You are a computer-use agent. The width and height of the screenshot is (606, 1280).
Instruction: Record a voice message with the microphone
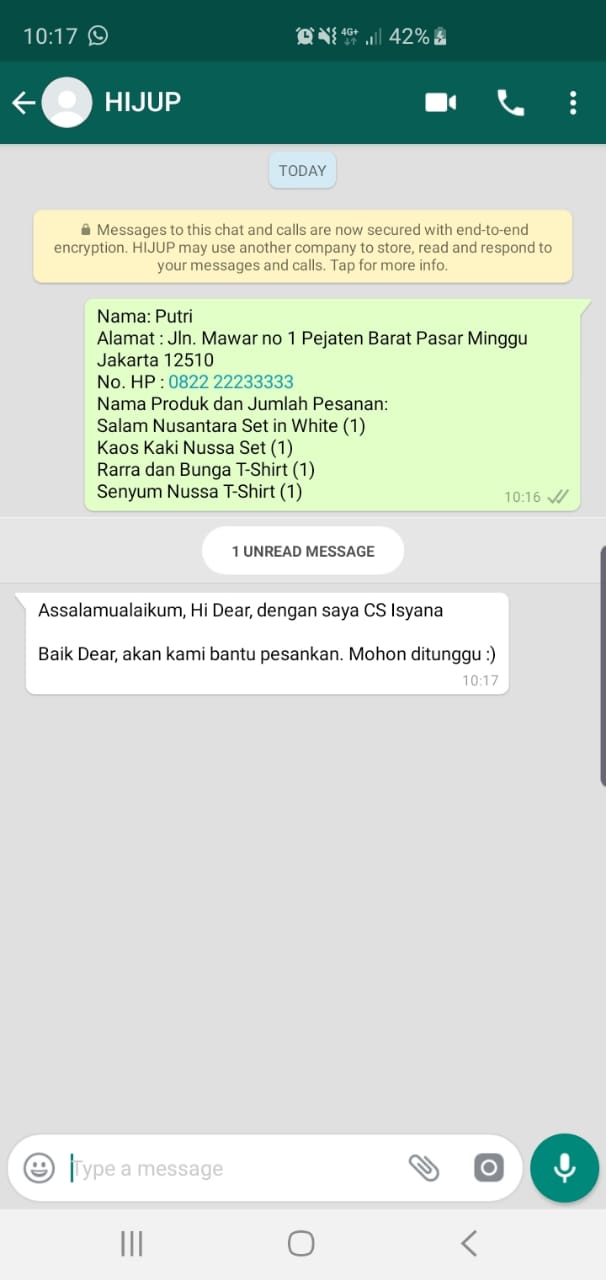[x=564, y=1168]
